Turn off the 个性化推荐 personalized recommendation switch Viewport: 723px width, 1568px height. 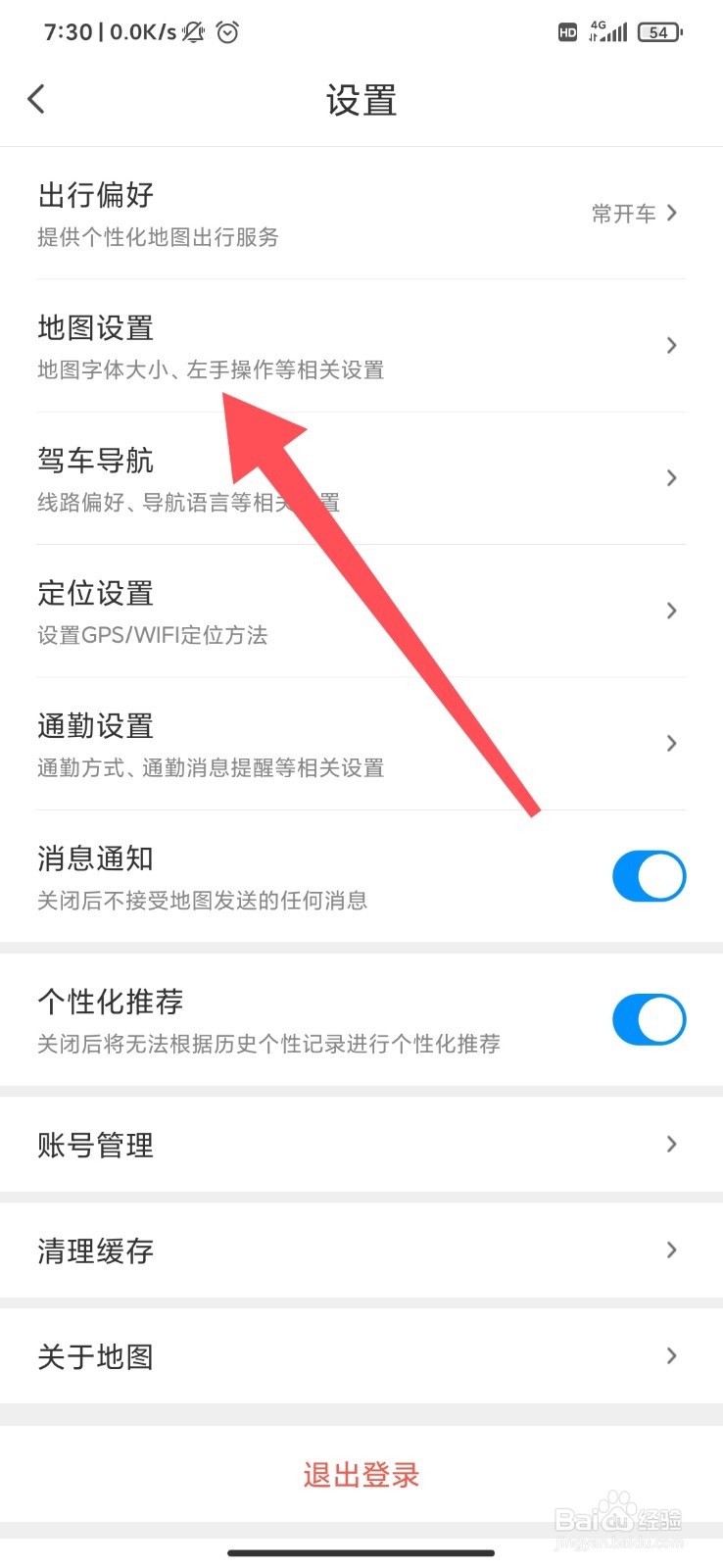tap(649, 1019)
